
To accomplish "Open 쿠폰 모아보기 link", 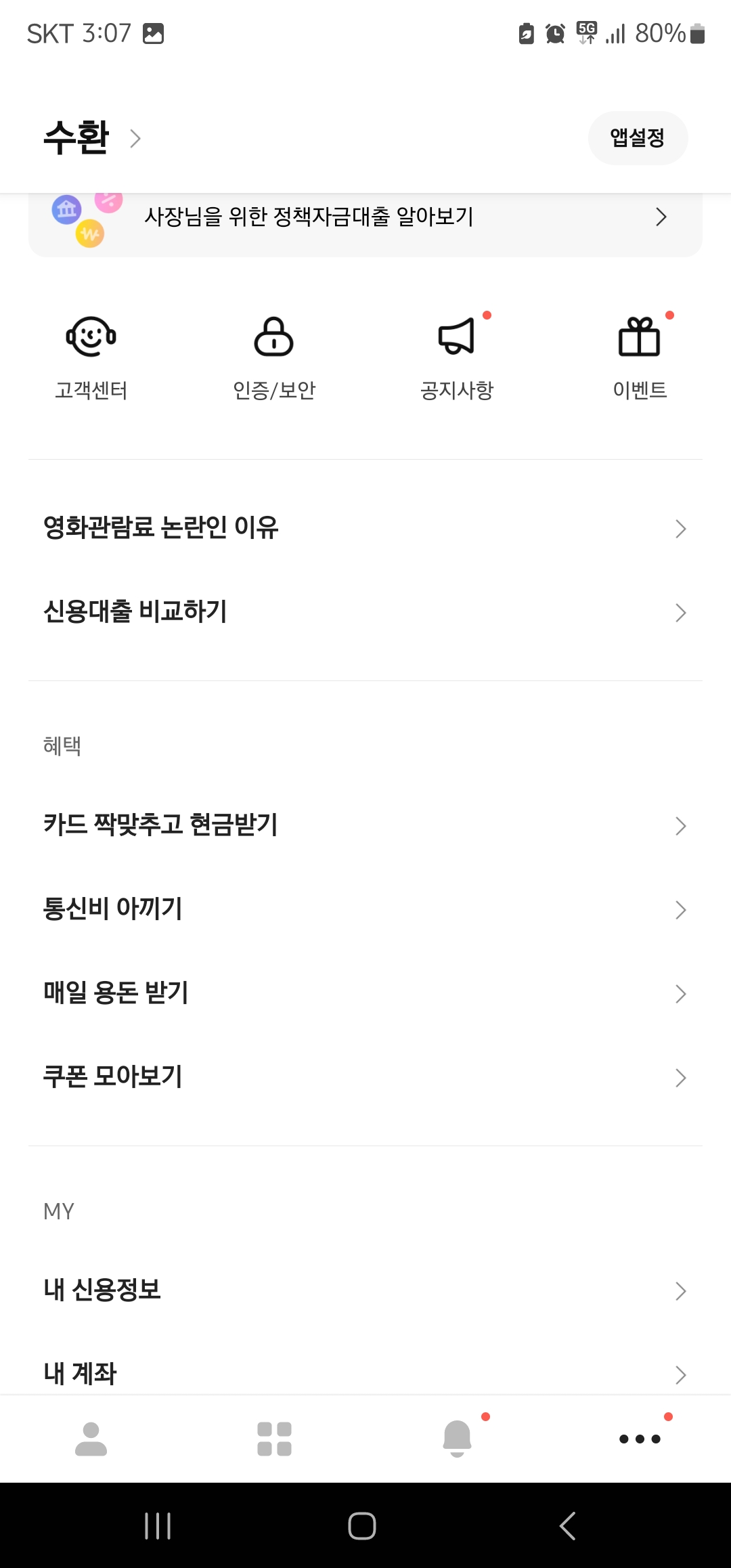I will point(365,1077).
